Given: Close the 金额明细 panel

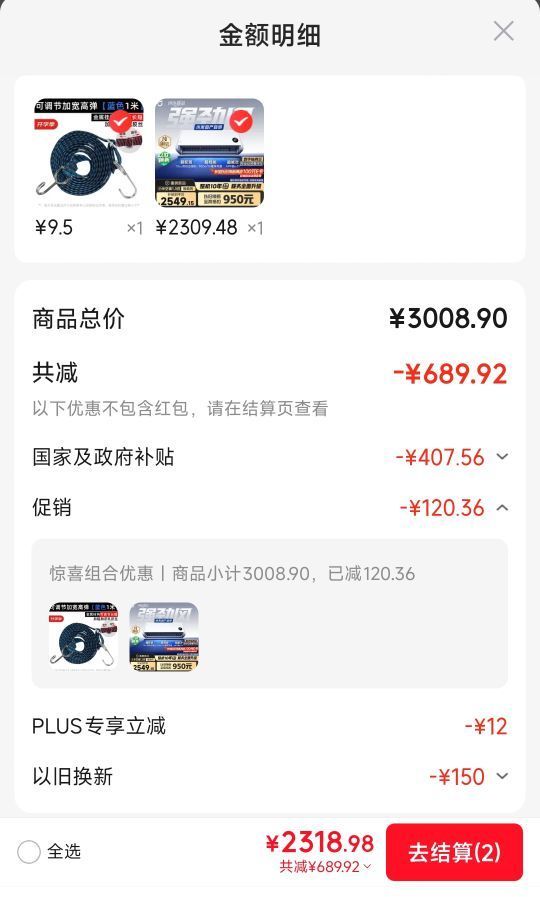Looking at the screenshot, I should (x=503, y=31).
